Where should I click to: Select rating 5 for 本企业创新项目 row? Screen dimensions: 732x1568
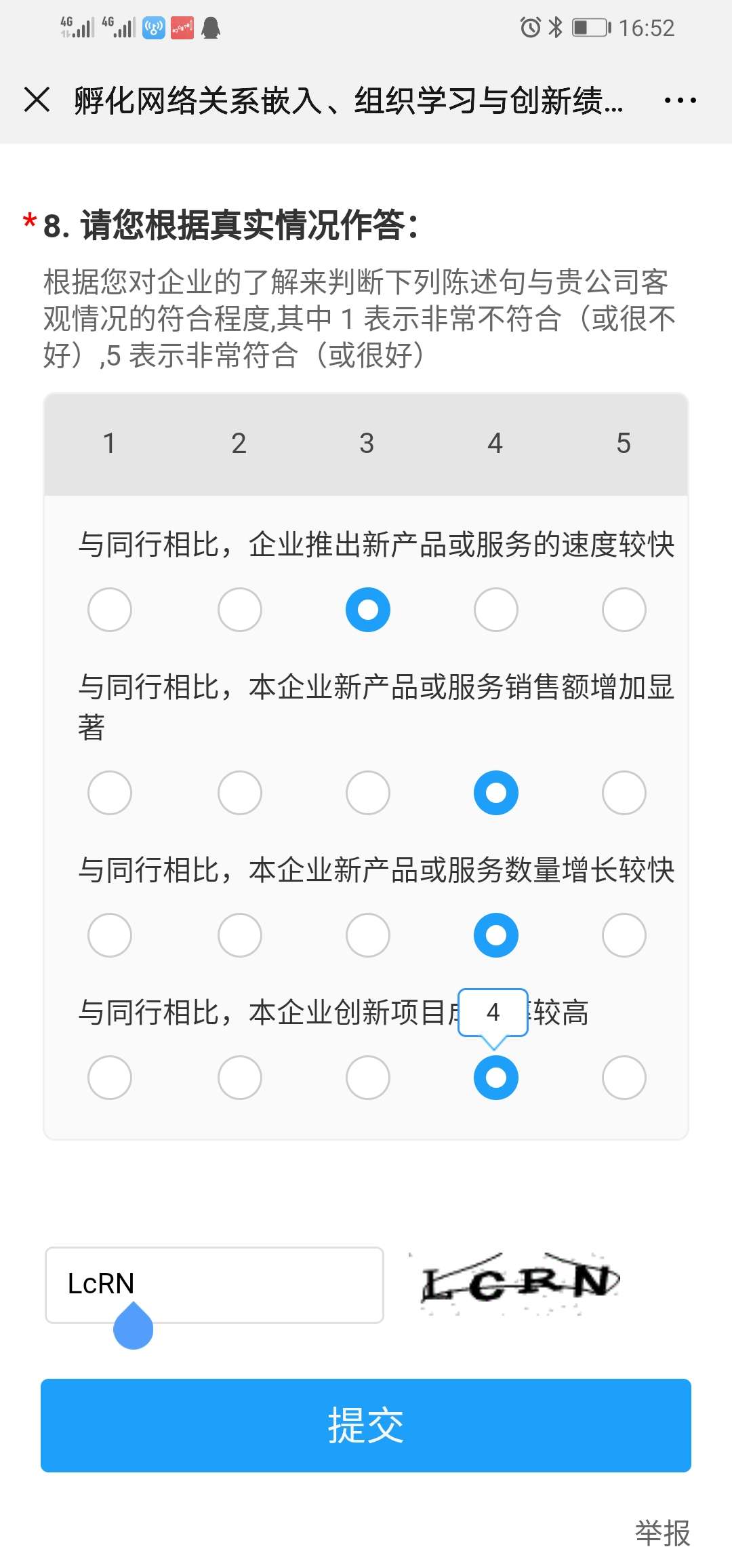(624, 1078)
